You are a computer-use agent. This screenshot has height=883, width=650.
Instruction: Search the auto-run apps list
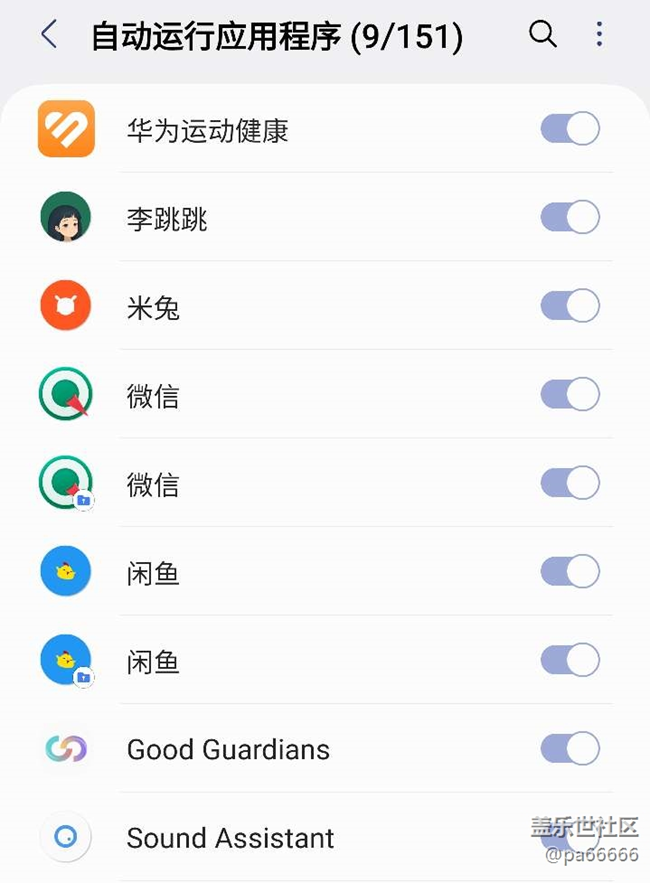(543, 35)
